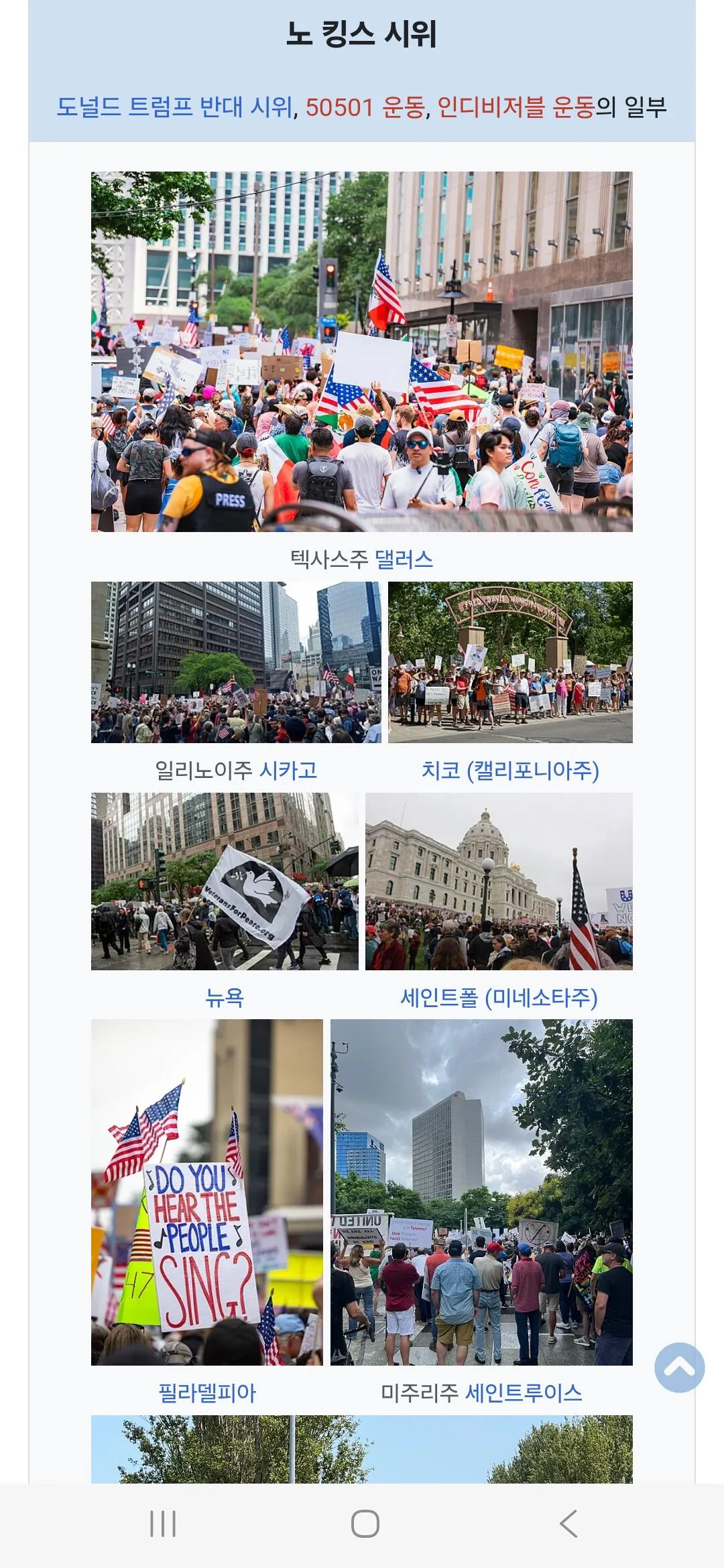Open the 도널드 트럼프 반대 시위 link
Screen dimensions: 724x1568
pyautogui.click(x=174, y=107)
